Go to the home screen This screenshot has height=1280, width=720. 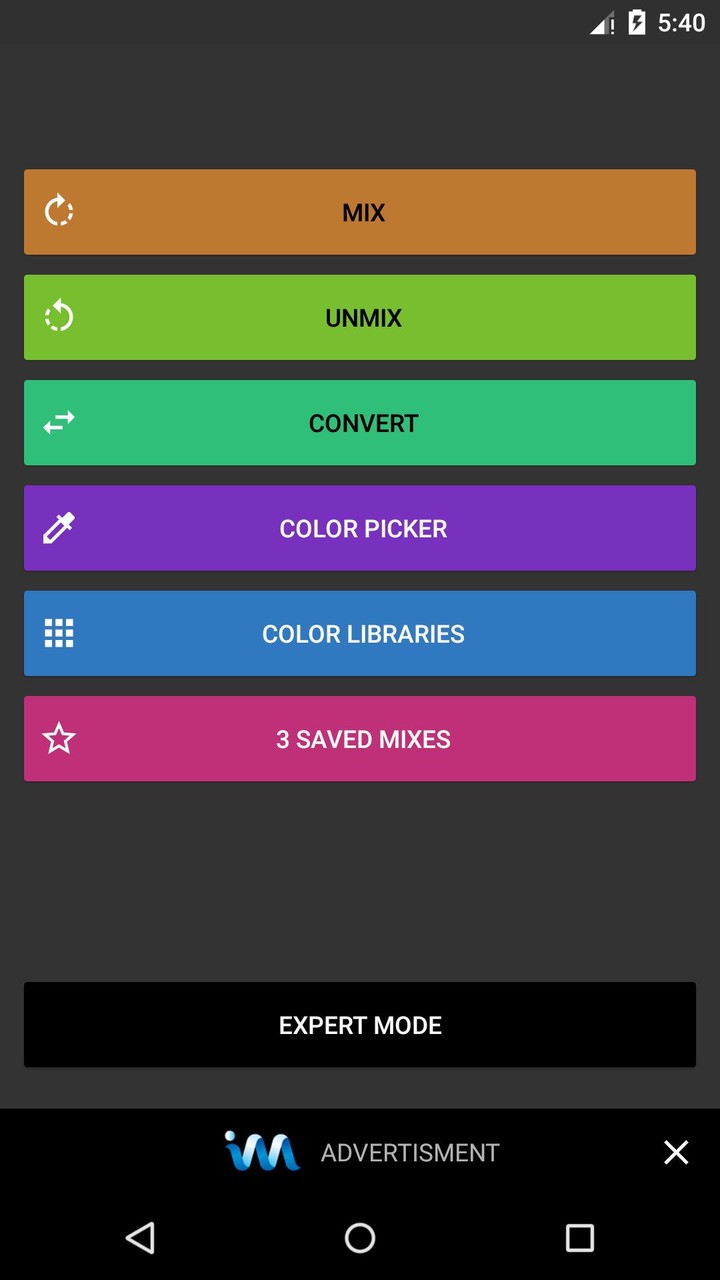[x=360, y=1238]
